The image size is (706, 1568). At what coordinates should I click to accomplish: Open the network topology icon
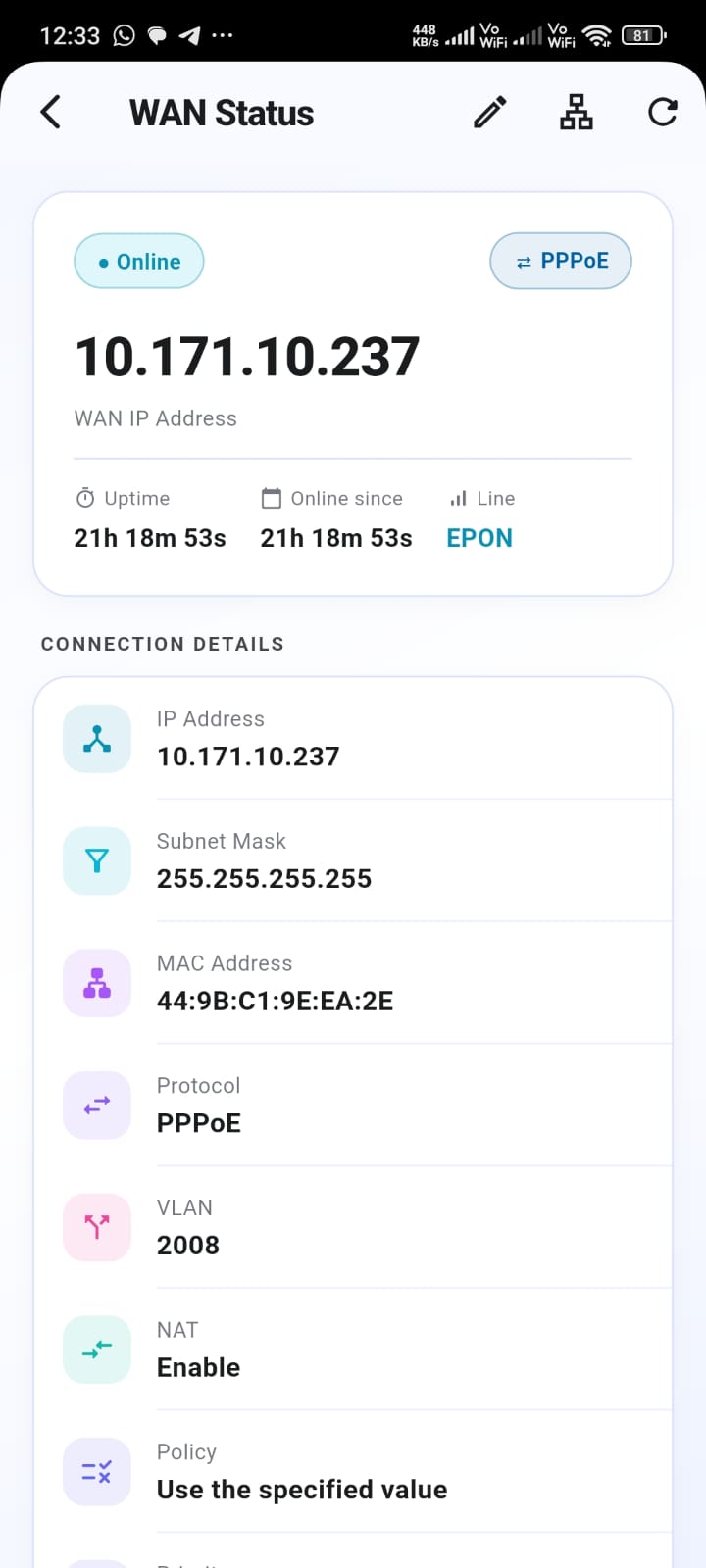pos(577,113)
